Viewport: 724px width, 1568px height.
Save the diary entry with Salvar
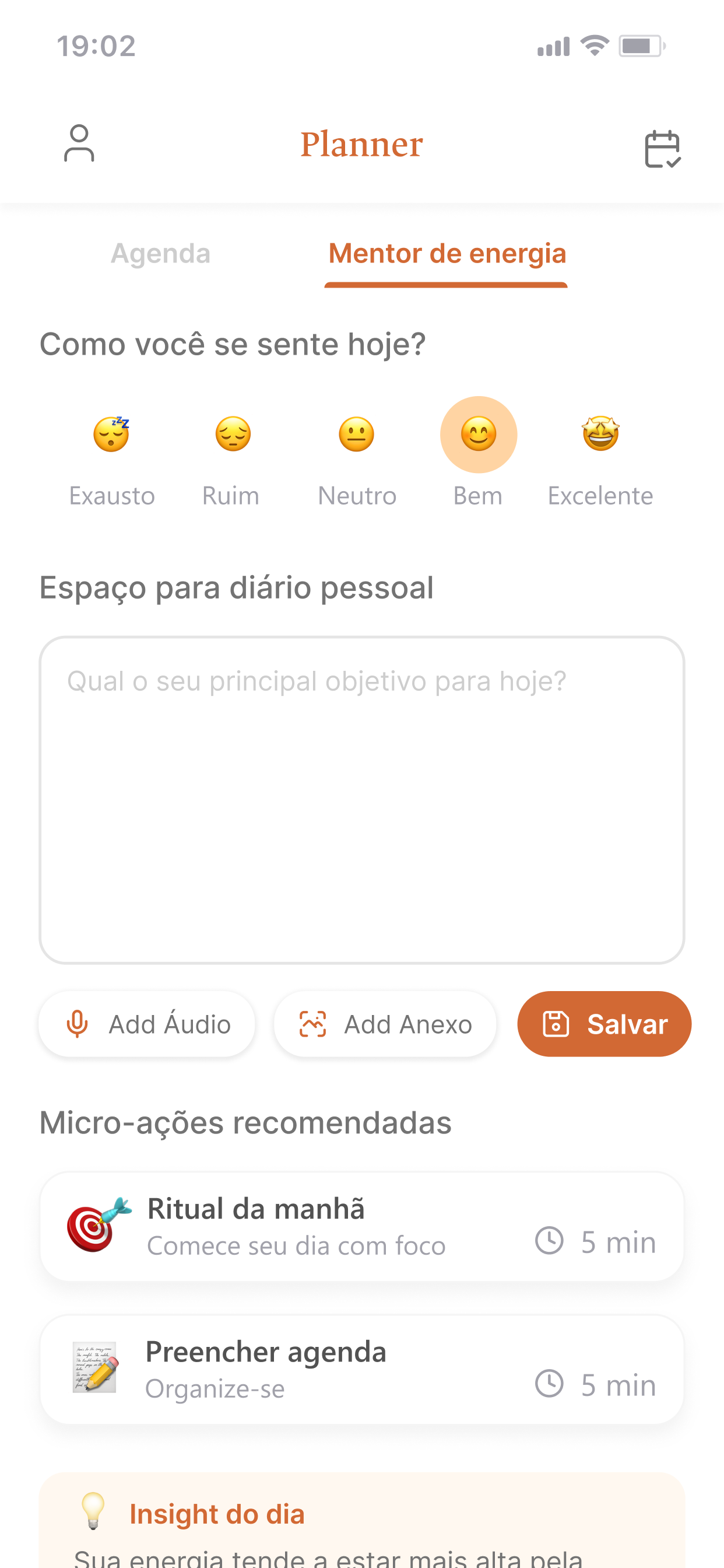click(604, 1024)
